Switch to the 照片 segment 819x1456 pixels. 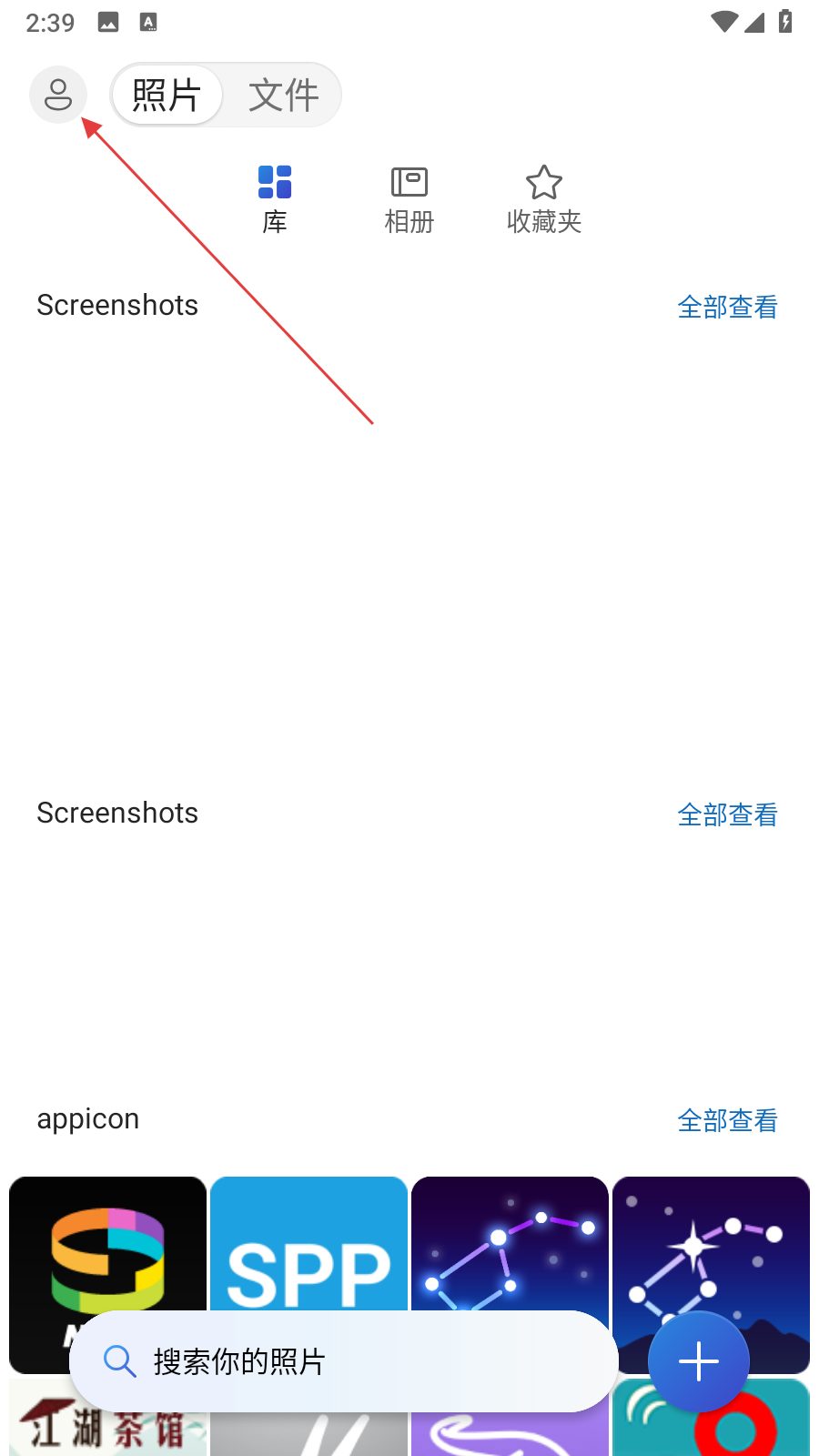167,95
